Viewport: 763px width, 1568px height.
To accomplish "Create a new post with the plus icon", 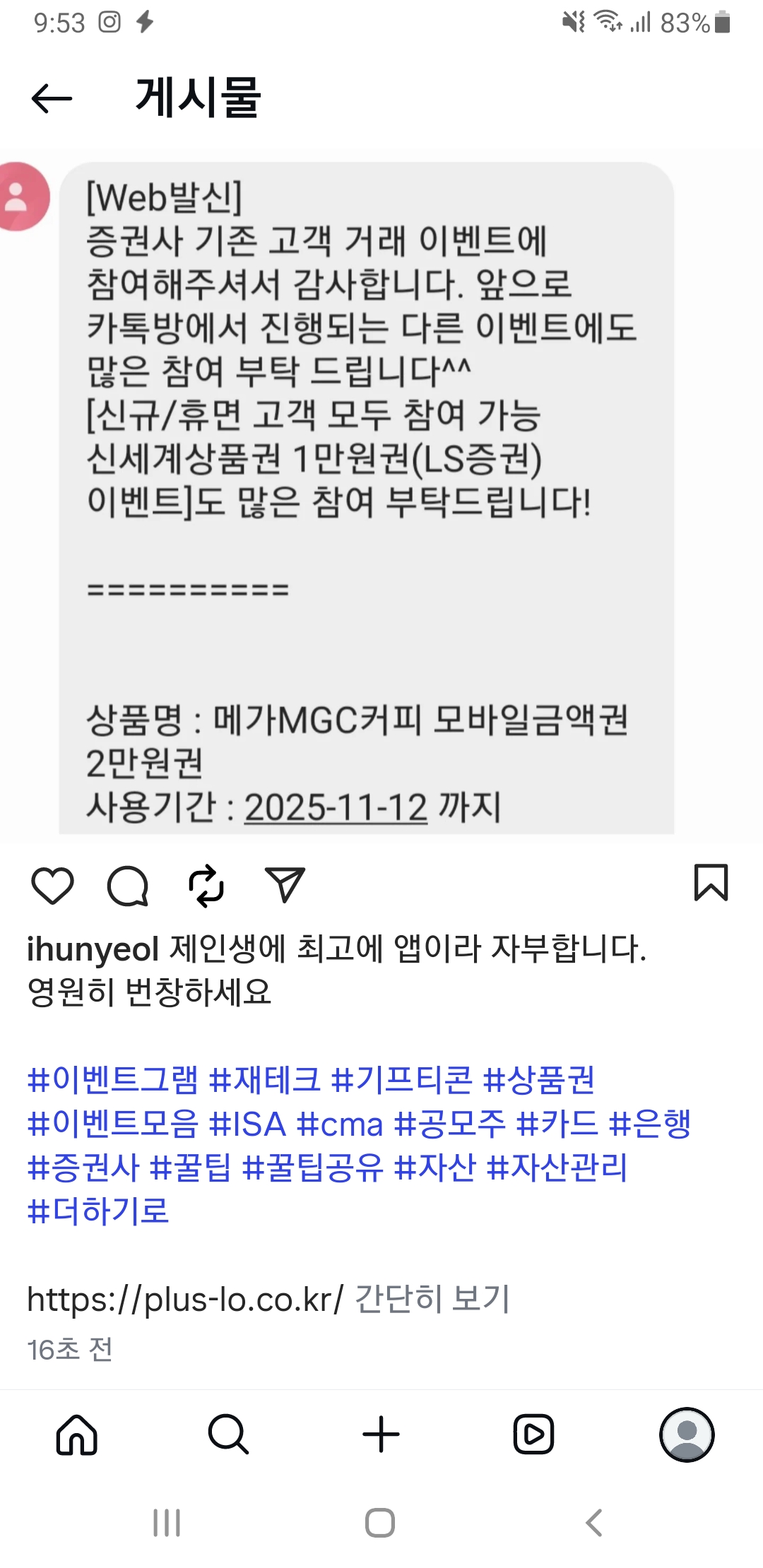I will coord(381,1434).
